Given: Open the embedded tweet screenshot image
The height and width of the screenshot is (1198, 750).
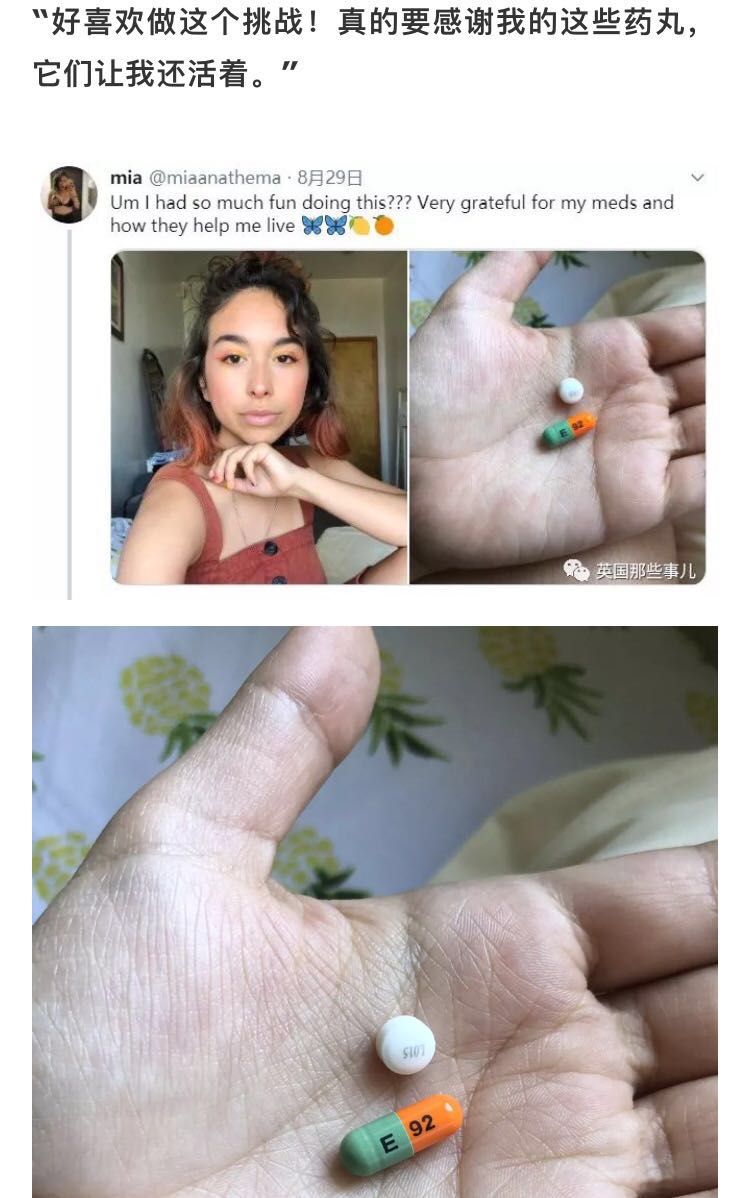Looking at the screenshot, I should 375,375.
